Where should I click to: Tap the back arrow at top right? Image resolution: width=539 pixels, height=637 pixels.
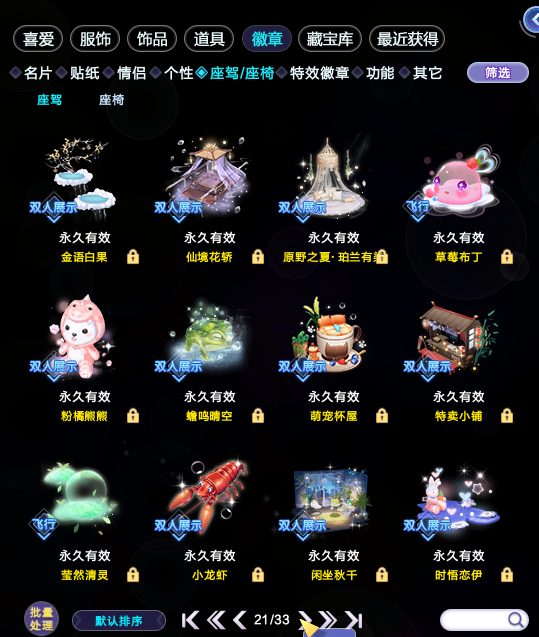(531, 20)
